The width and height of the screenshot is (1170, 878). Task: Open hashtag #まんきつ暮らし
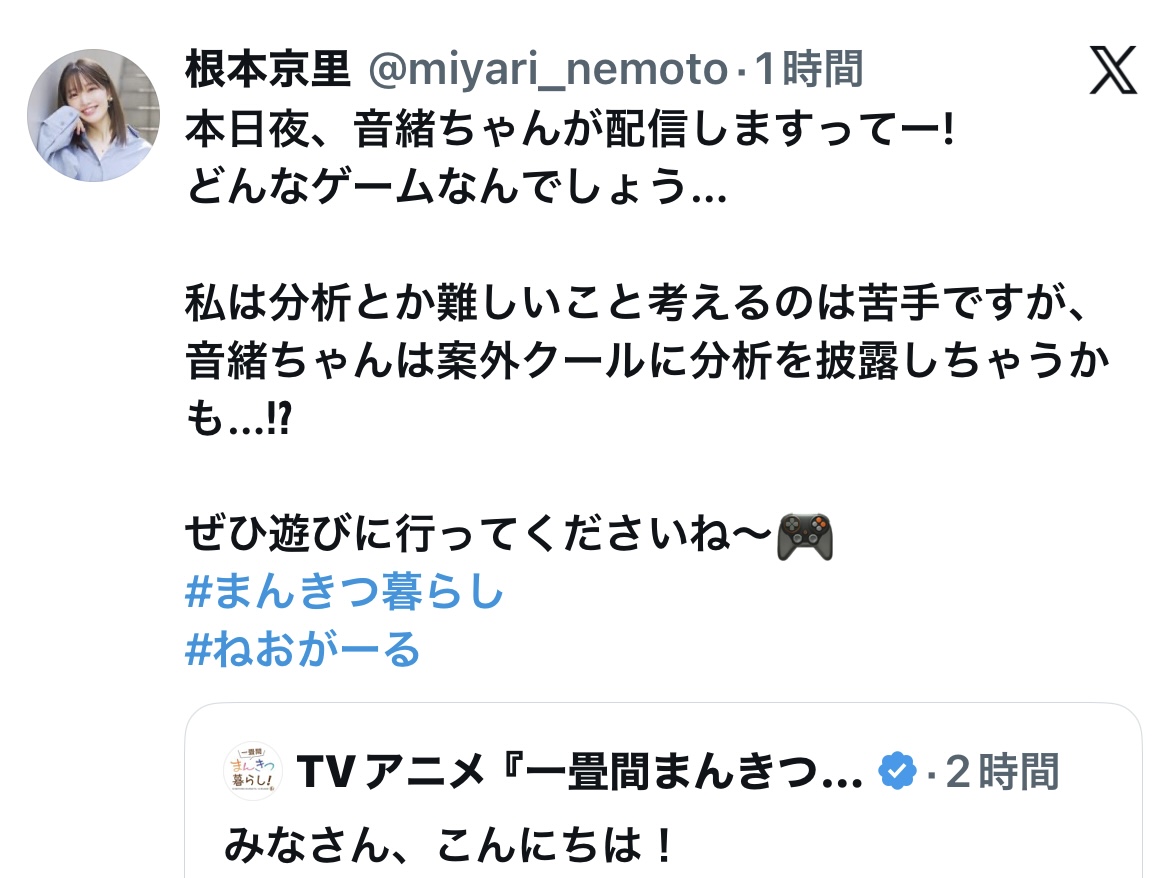tap(345, 594)
